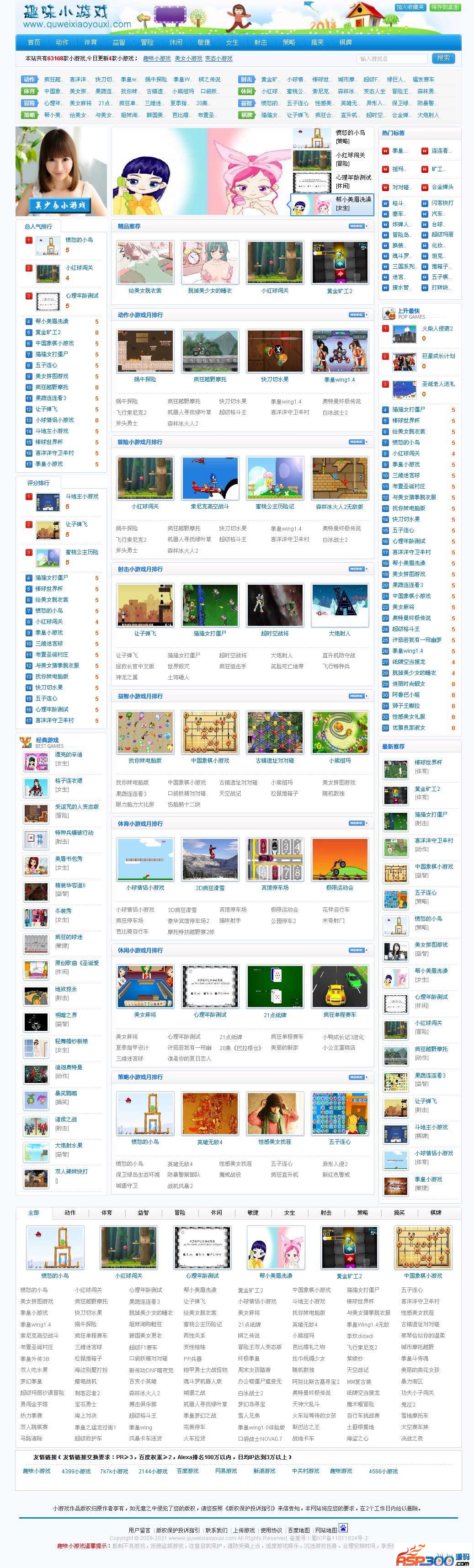Click the 加入收藏夹 button
This screenshot has height=1568, width=474.
(x=410, y=7)
